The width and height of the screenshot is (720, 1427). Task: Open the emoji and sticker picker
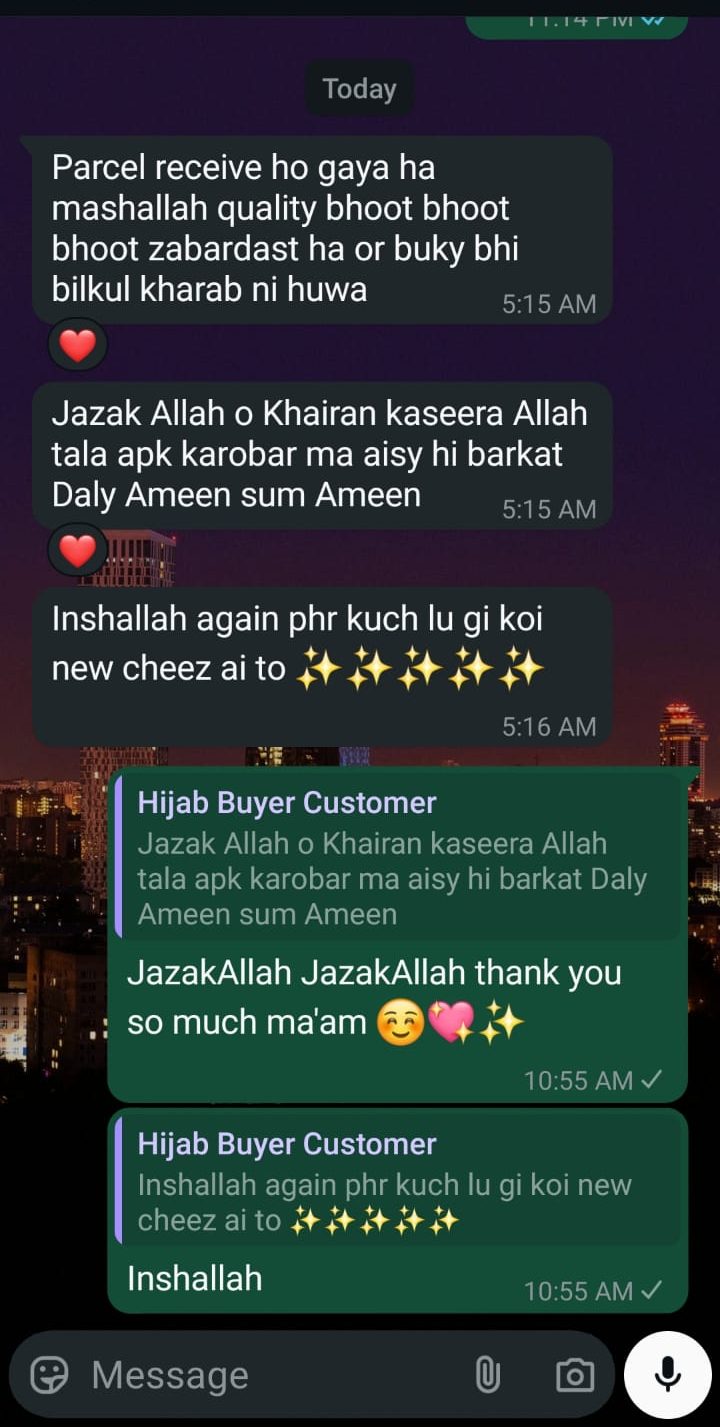click(x=49, y=1375)
